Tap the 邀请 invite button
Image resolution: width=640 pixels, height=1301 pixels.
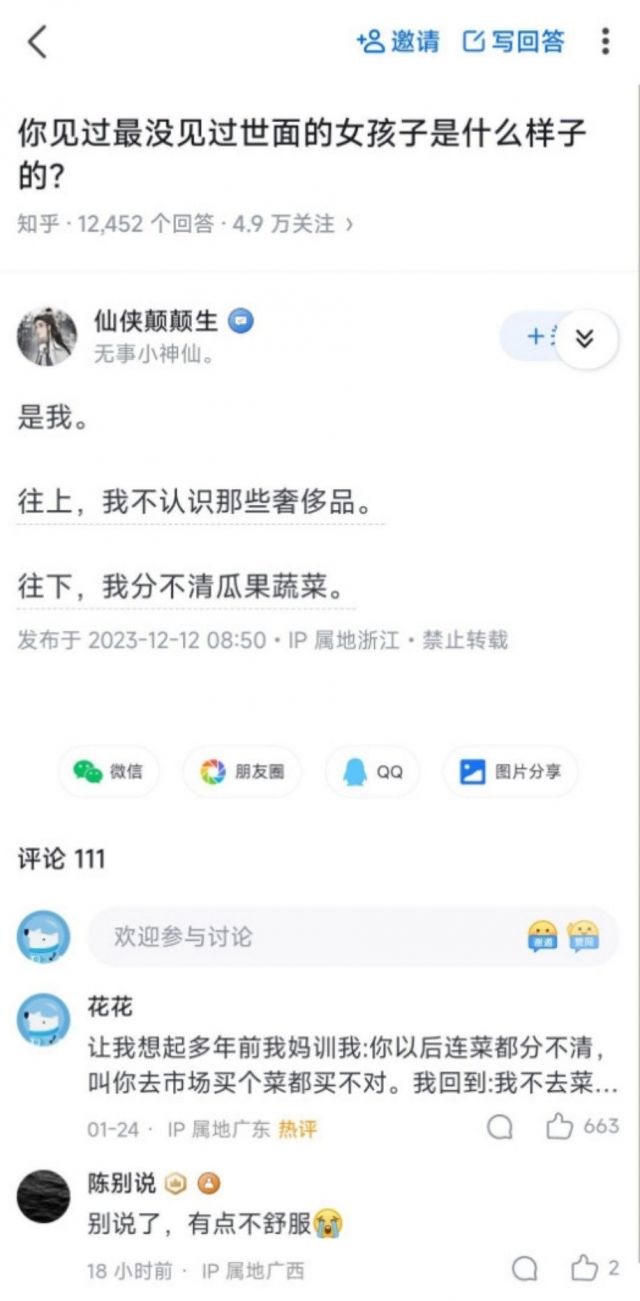(x=398, y=41)
